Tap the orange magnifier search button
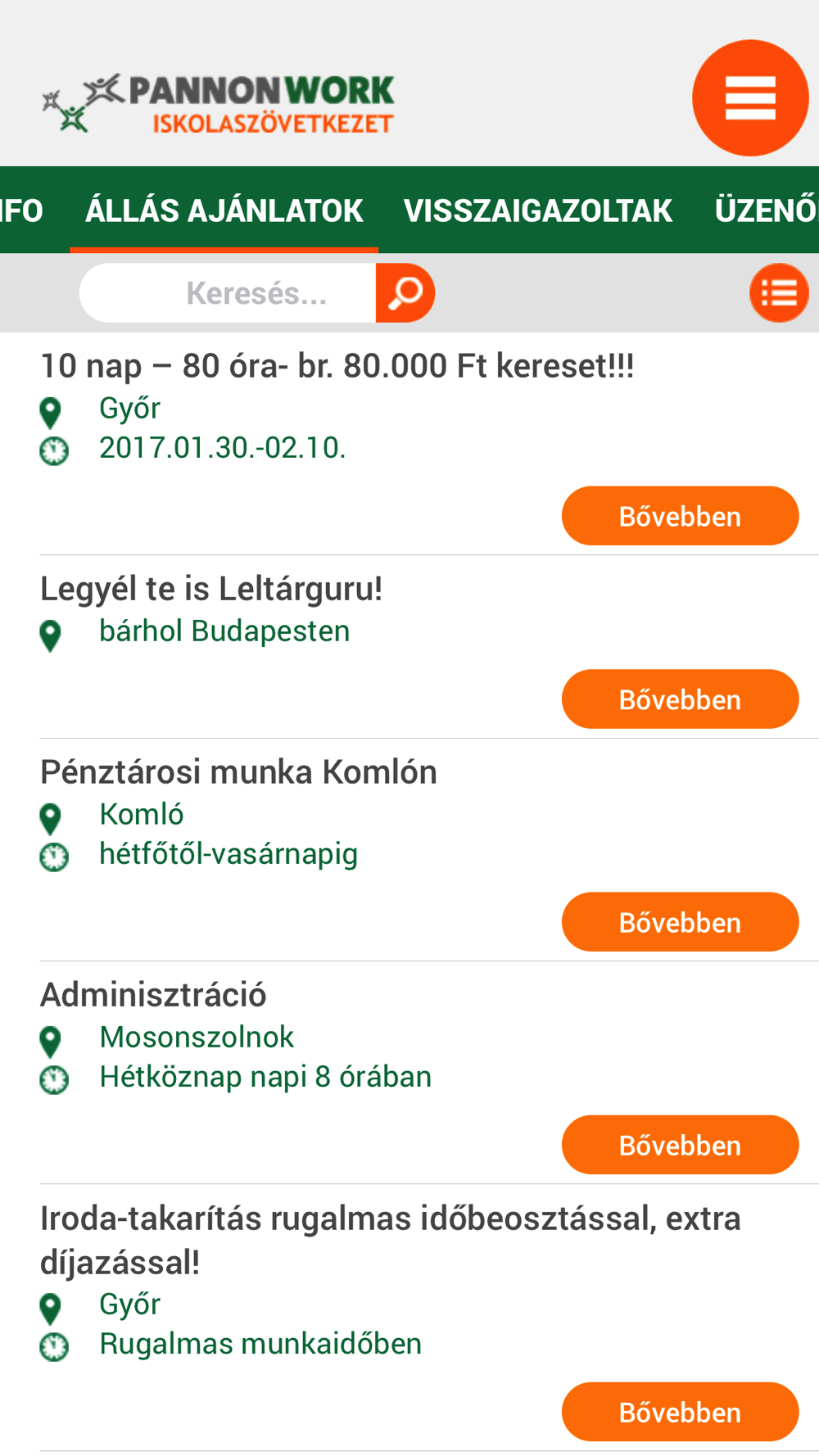The width and height of the screenshot is (819, 1456). coord(405,292)
